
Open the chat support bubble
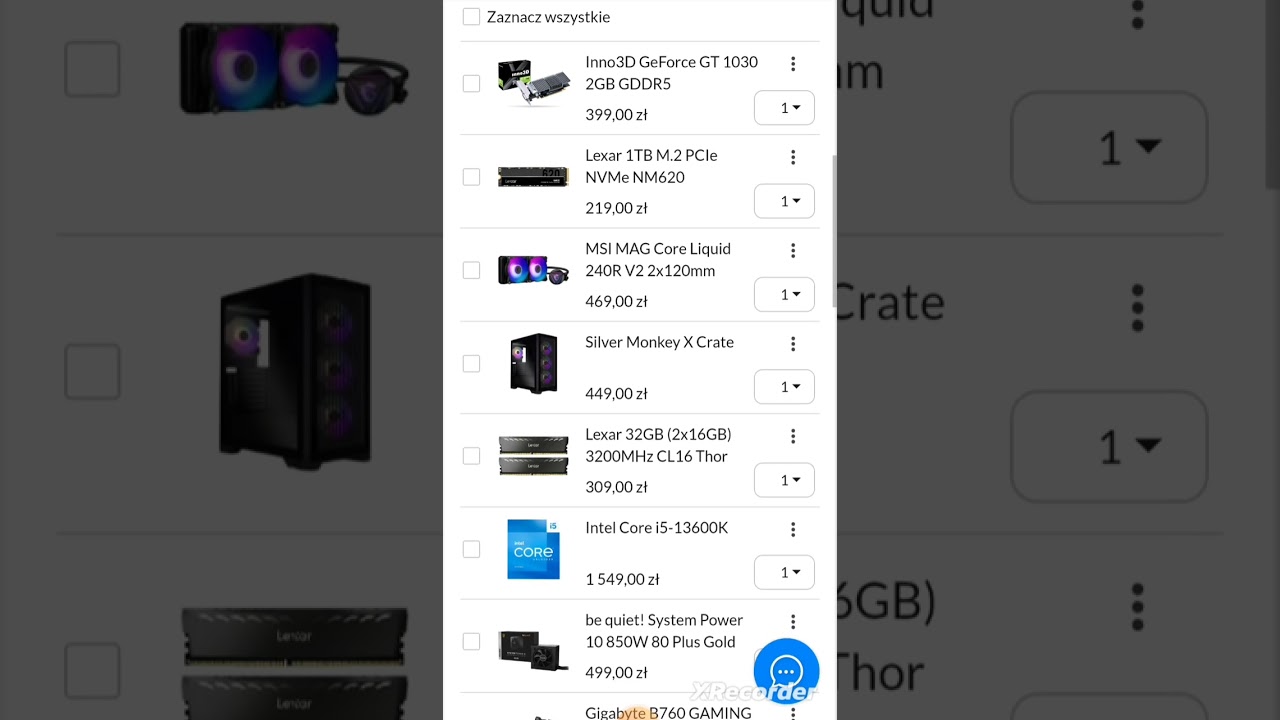786,671
